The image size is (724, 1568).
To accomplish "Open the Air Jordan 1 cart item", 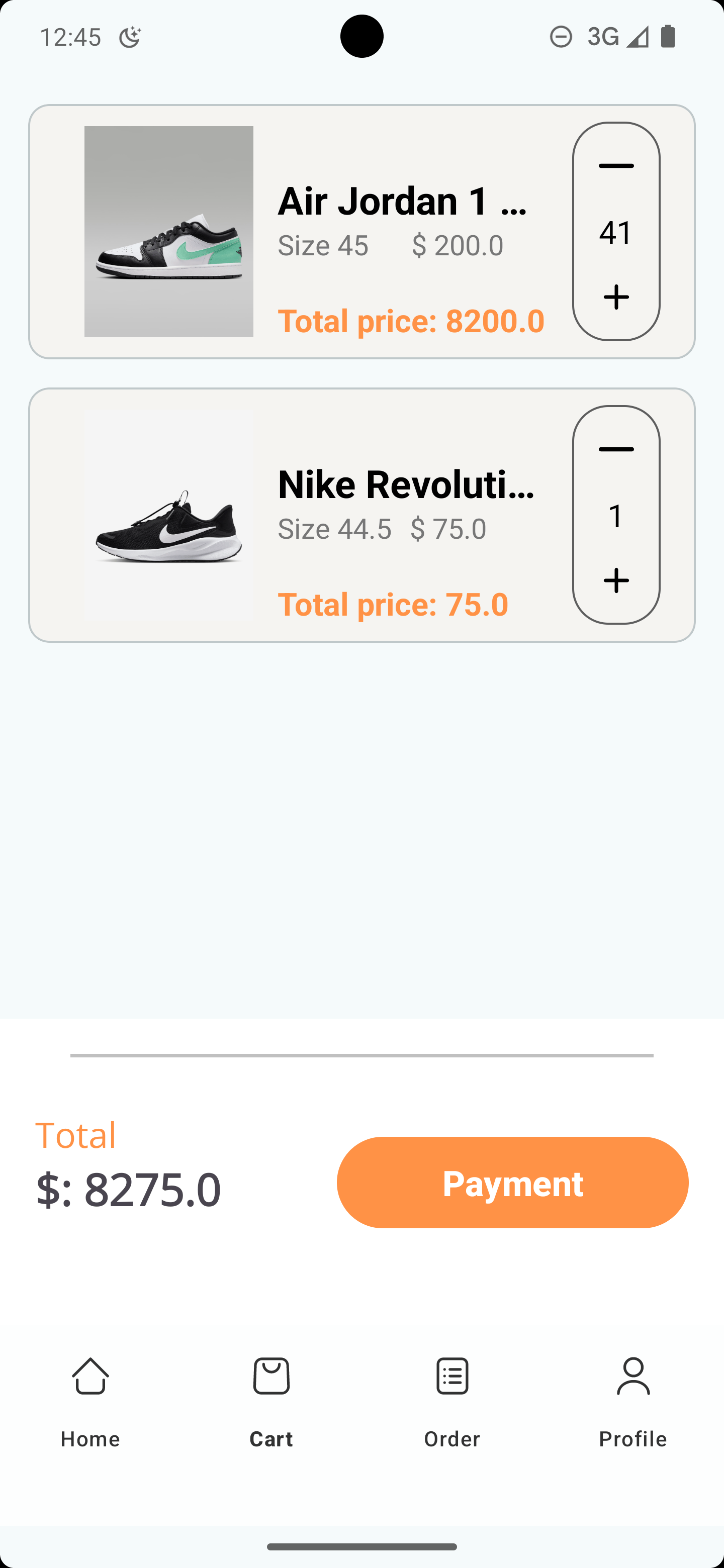I will 305,231.
